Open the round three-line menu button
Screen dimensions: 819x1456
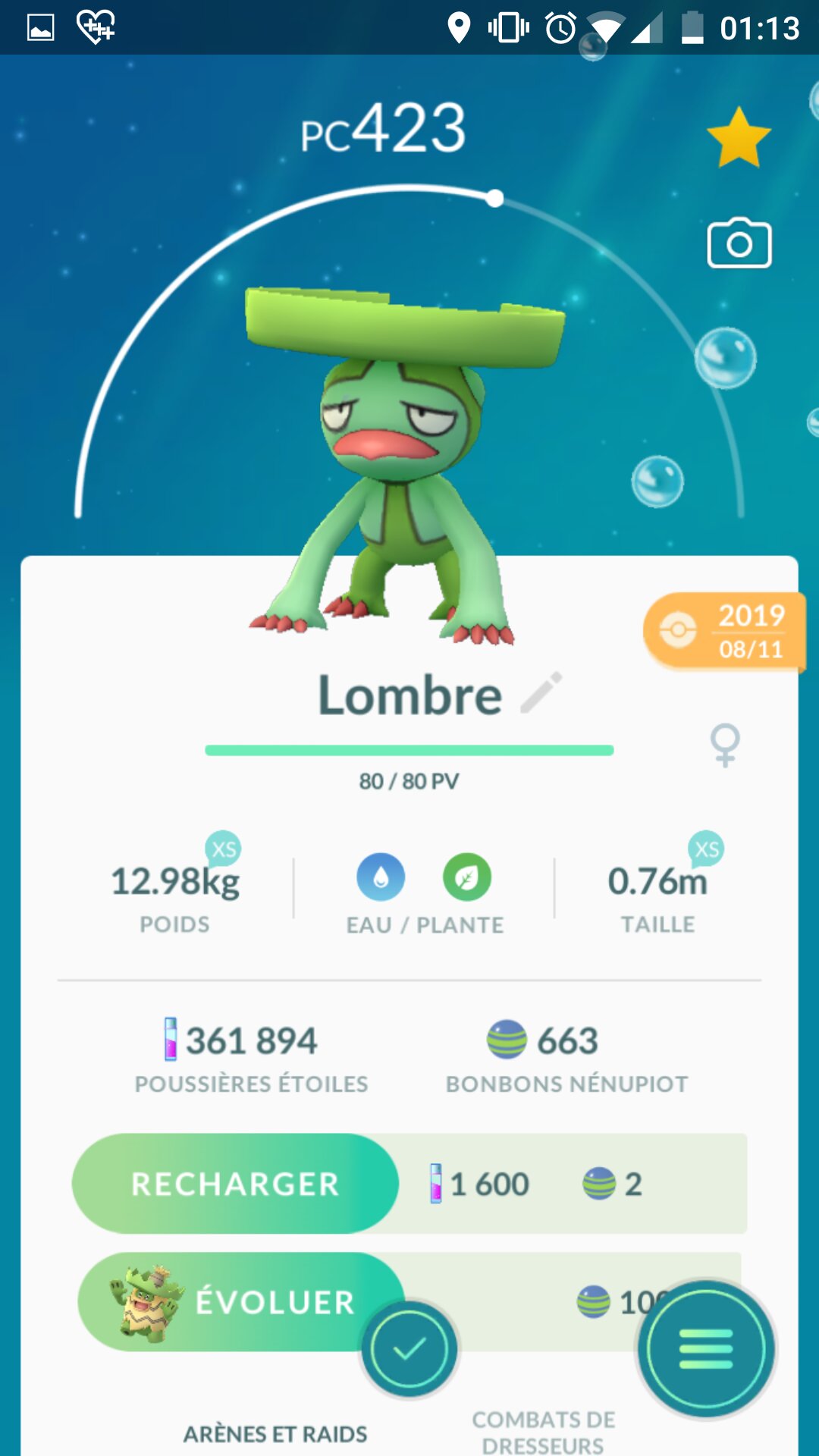(706, 1349)
